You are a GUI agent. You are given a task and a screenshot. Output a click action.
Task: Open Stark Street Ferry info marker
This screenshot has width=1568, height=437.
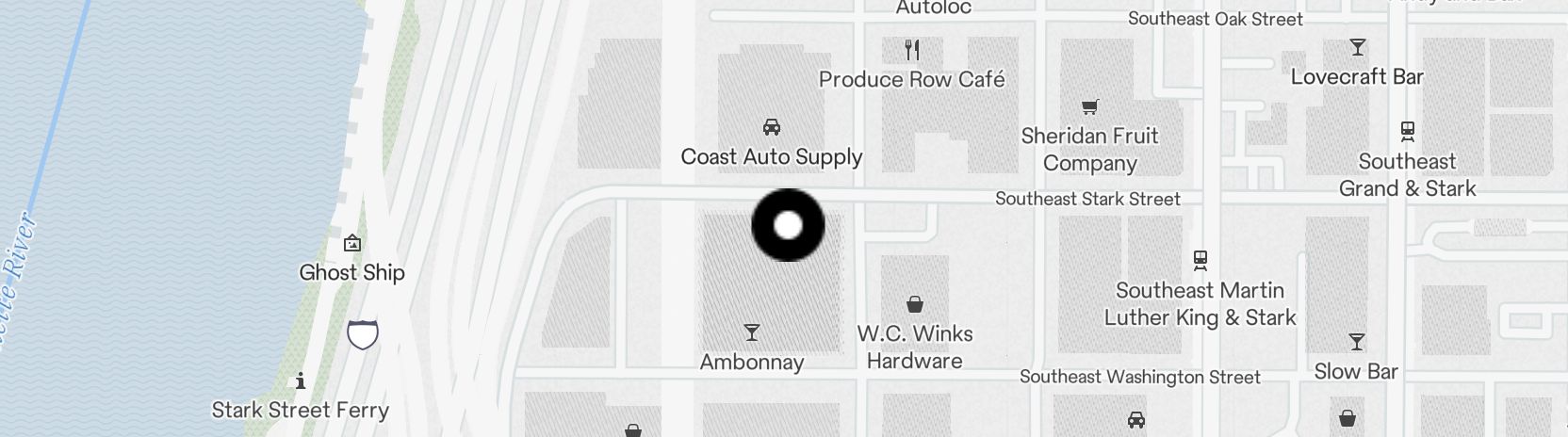[300, 381]
